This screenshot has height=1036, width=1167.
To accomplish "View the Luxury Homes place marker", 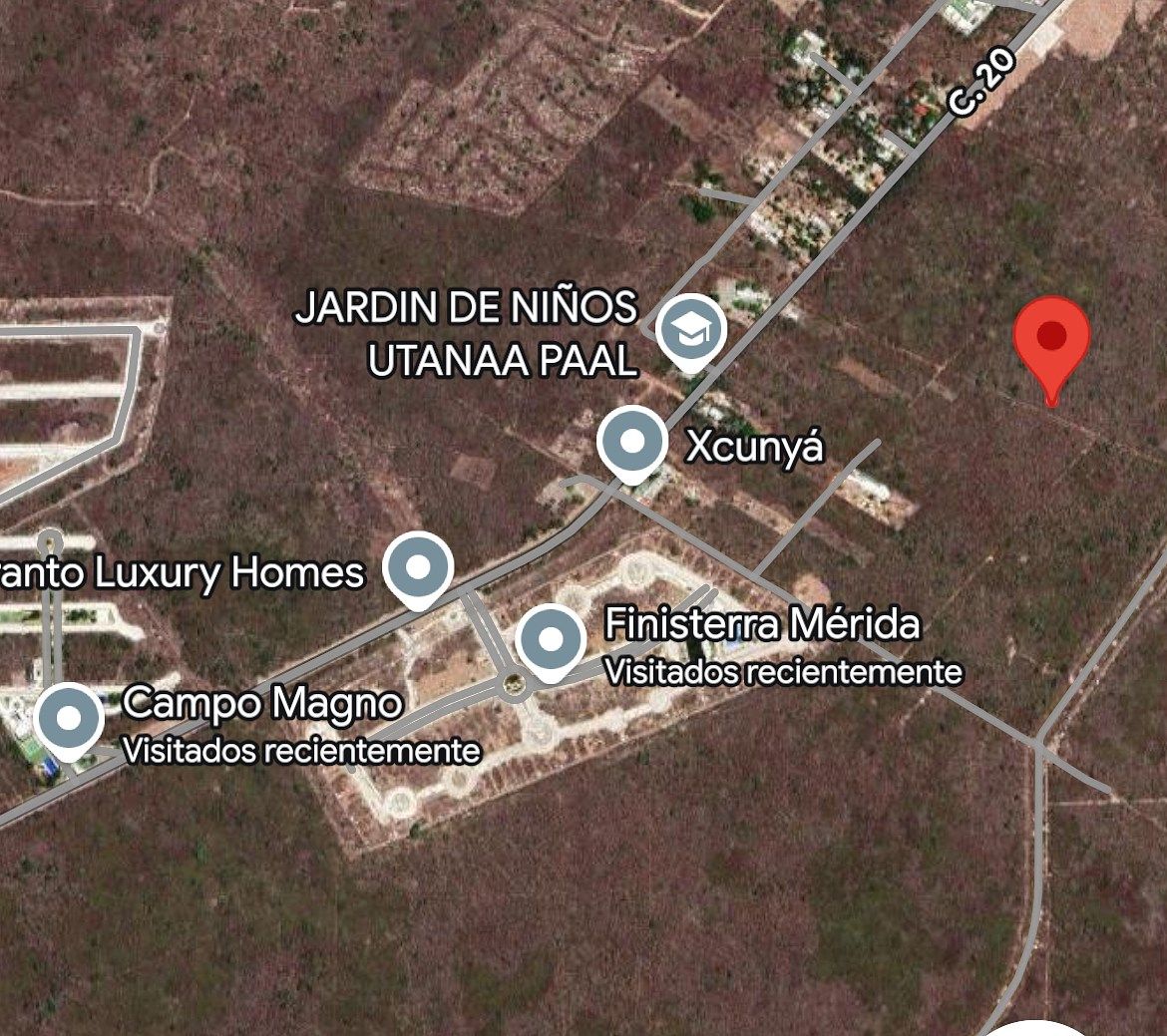I will pyautogui.click(x=419, y=567).
